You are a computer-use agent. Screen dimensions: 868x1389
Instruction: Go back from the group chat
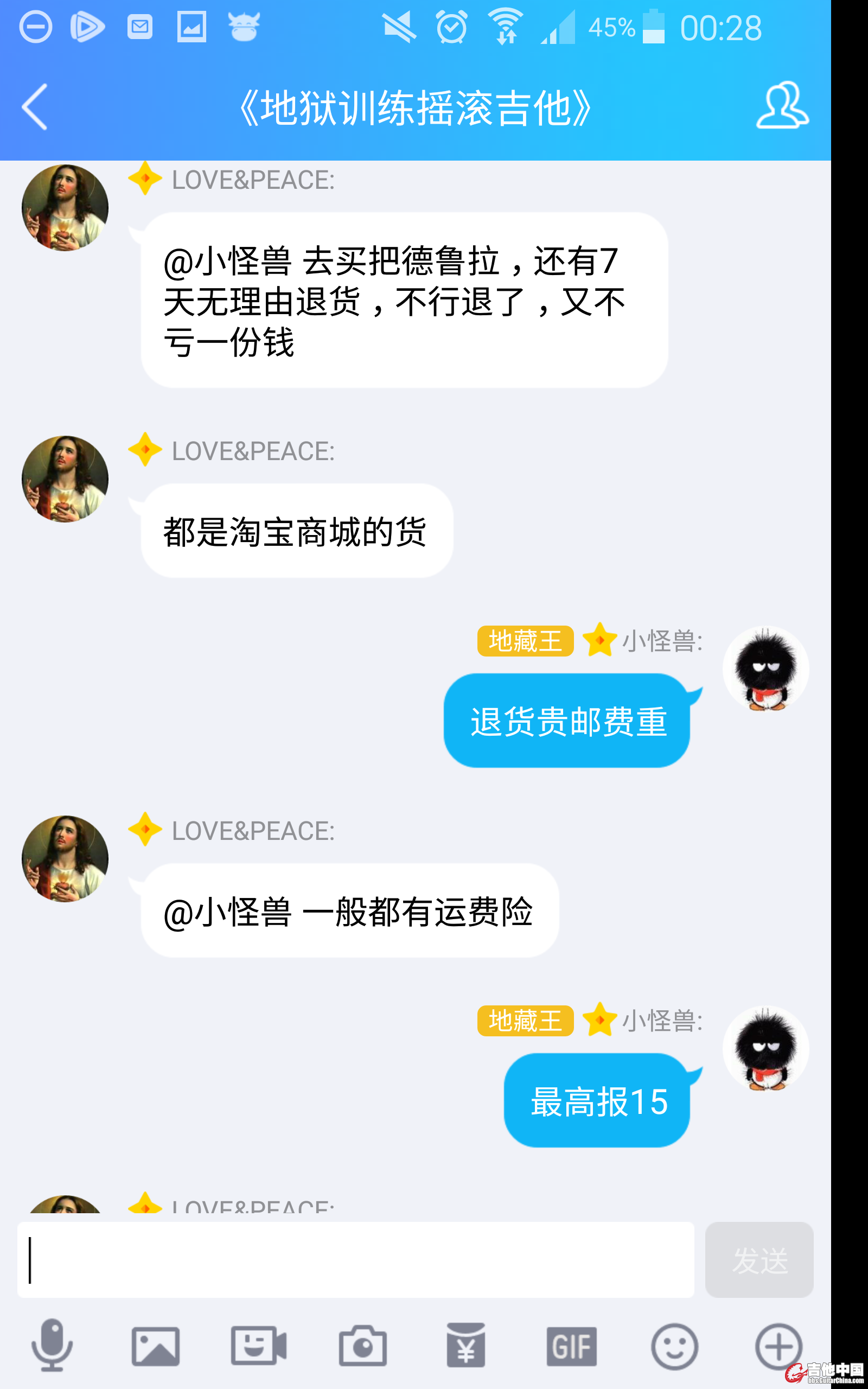coord(34,107)
